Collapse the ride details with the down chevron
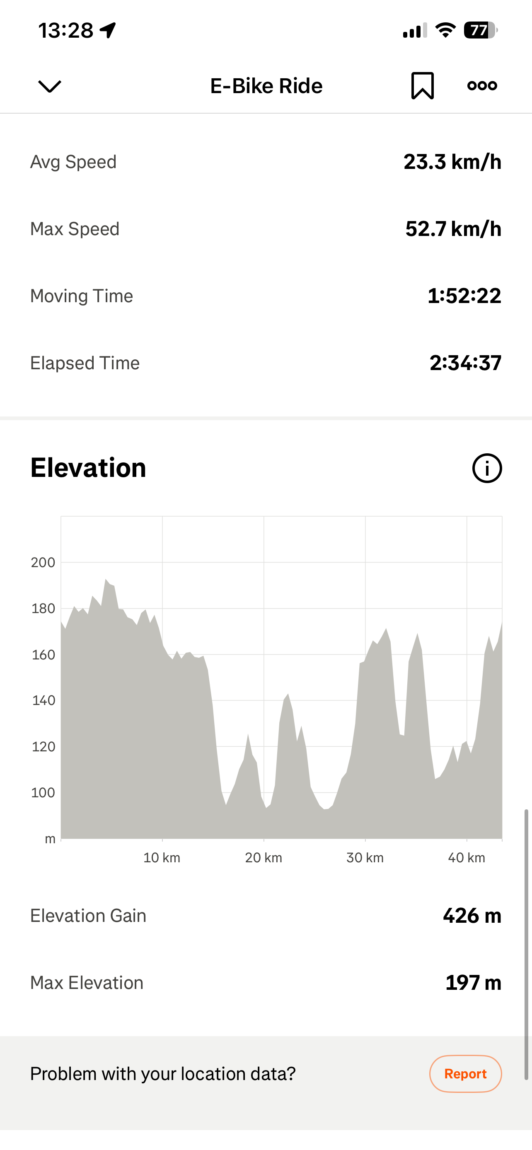The image size is (532, 1150). coord(49,87)
